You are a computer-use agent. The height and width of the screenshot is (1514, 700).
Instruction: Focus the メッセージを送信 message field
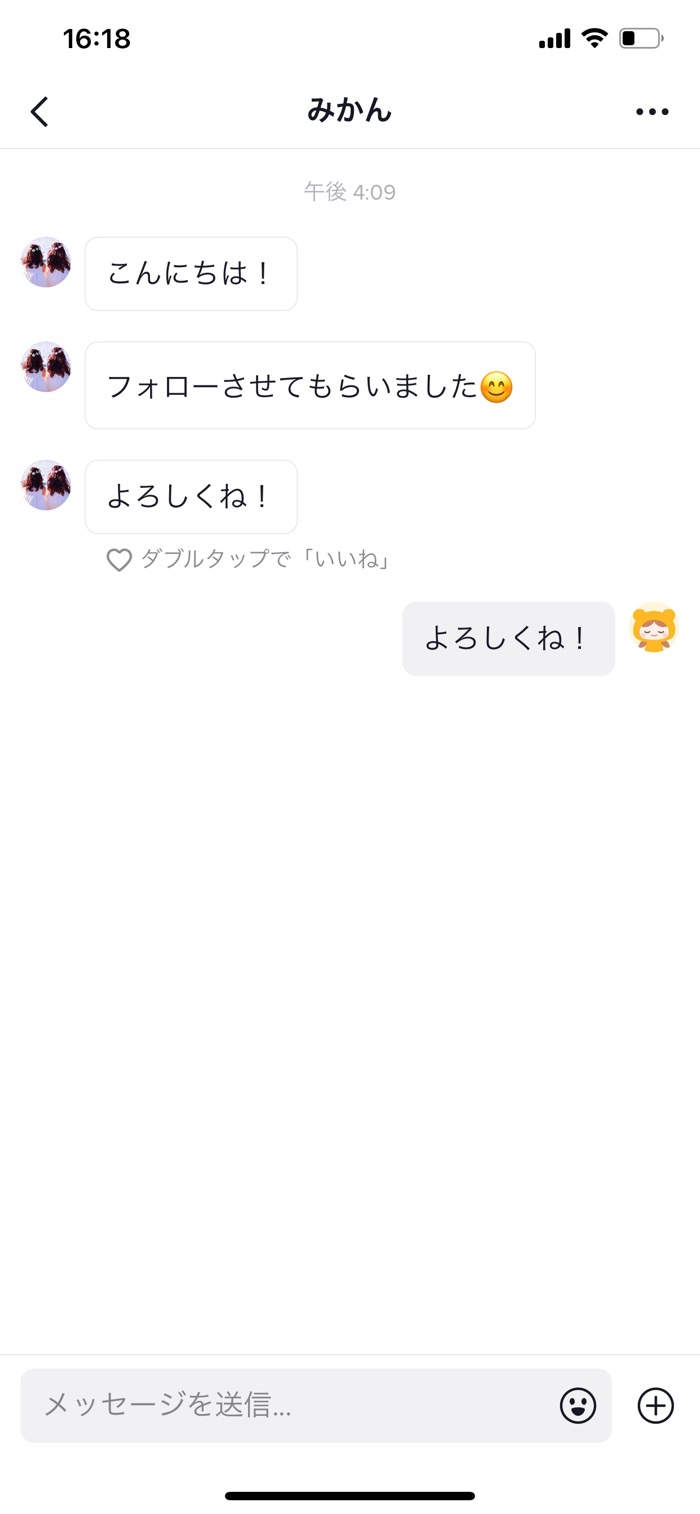tap(290, 1405)
